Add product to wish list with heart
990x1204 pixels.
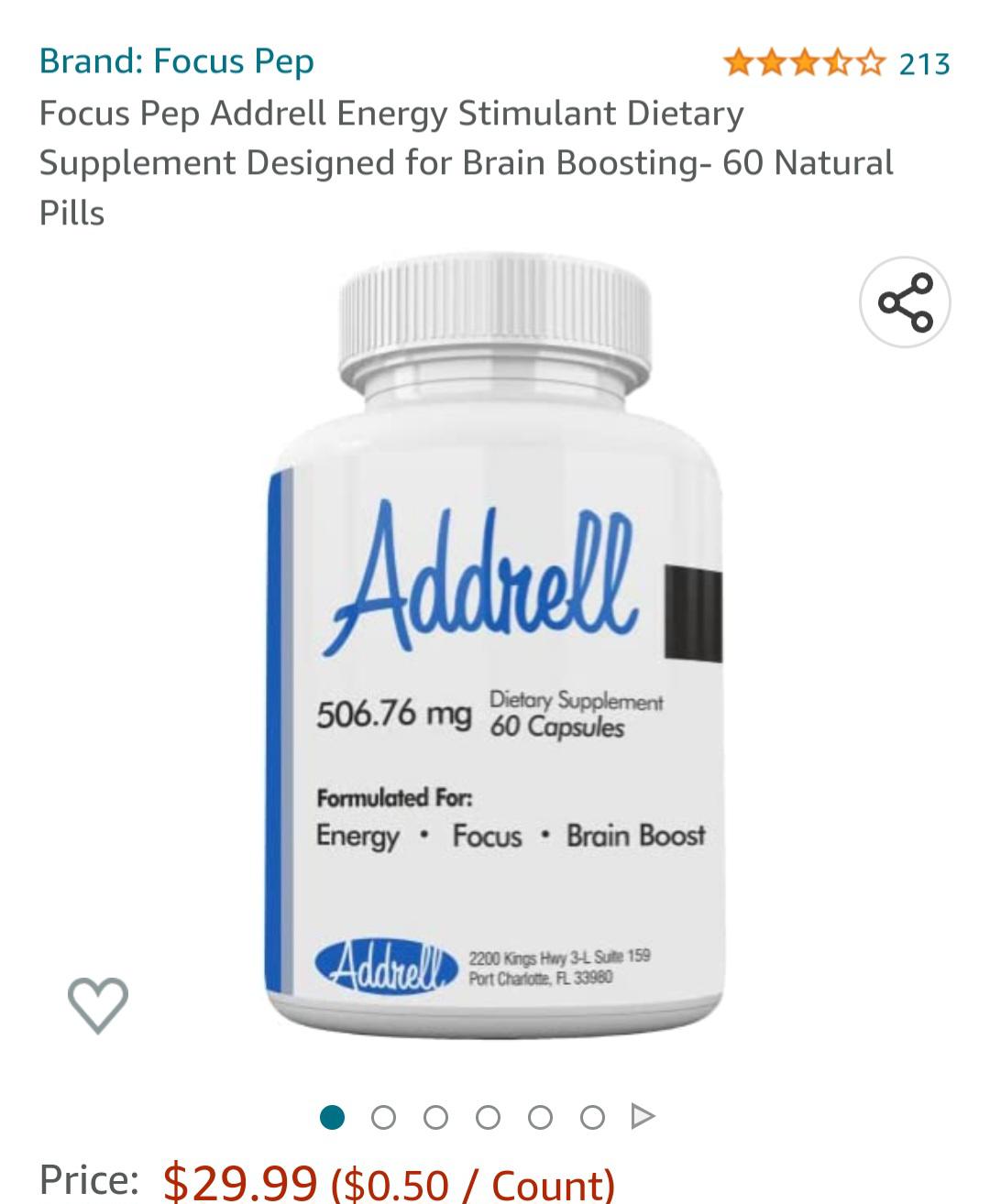pos(98,1004)
